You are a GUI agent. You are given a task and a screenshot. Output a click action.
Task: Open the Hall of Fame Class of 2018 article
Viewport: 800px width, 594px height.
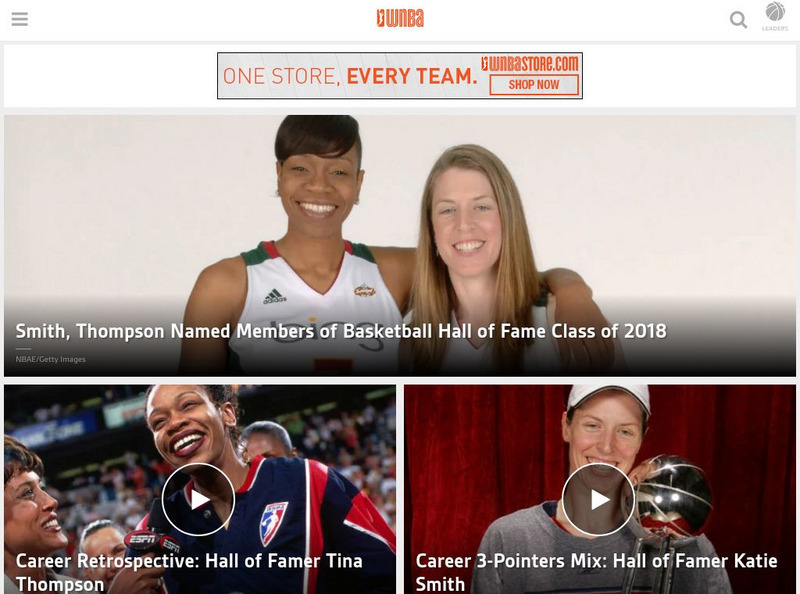pyautogui.click(x=340, y=331)
